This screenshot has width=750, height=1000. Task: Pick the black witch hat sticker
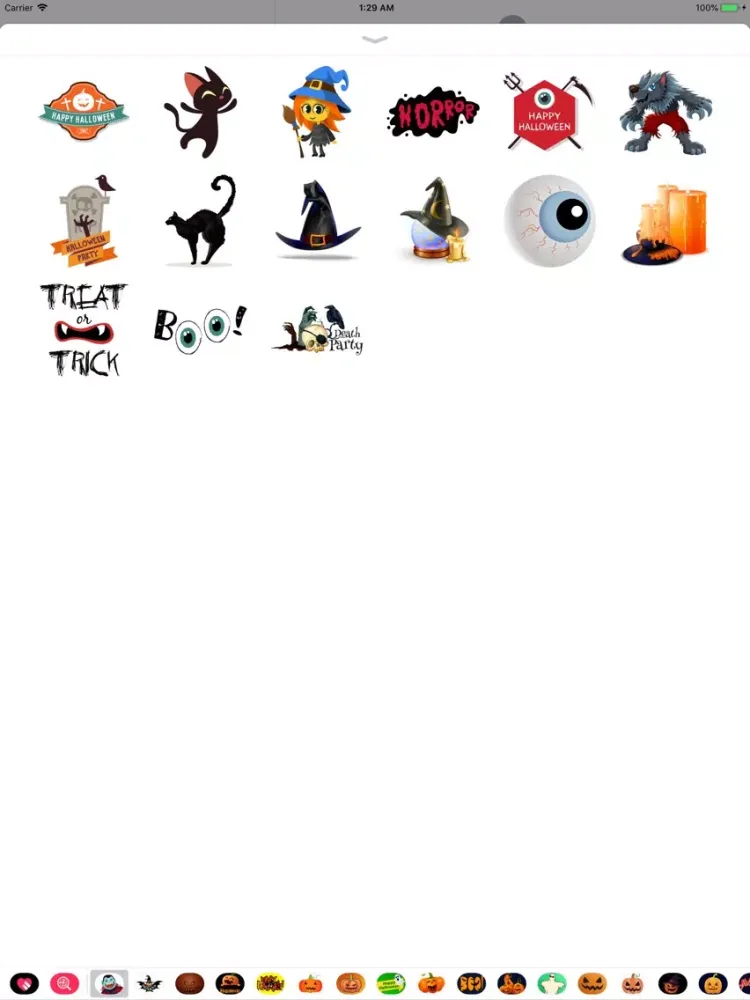coord(318,220)
